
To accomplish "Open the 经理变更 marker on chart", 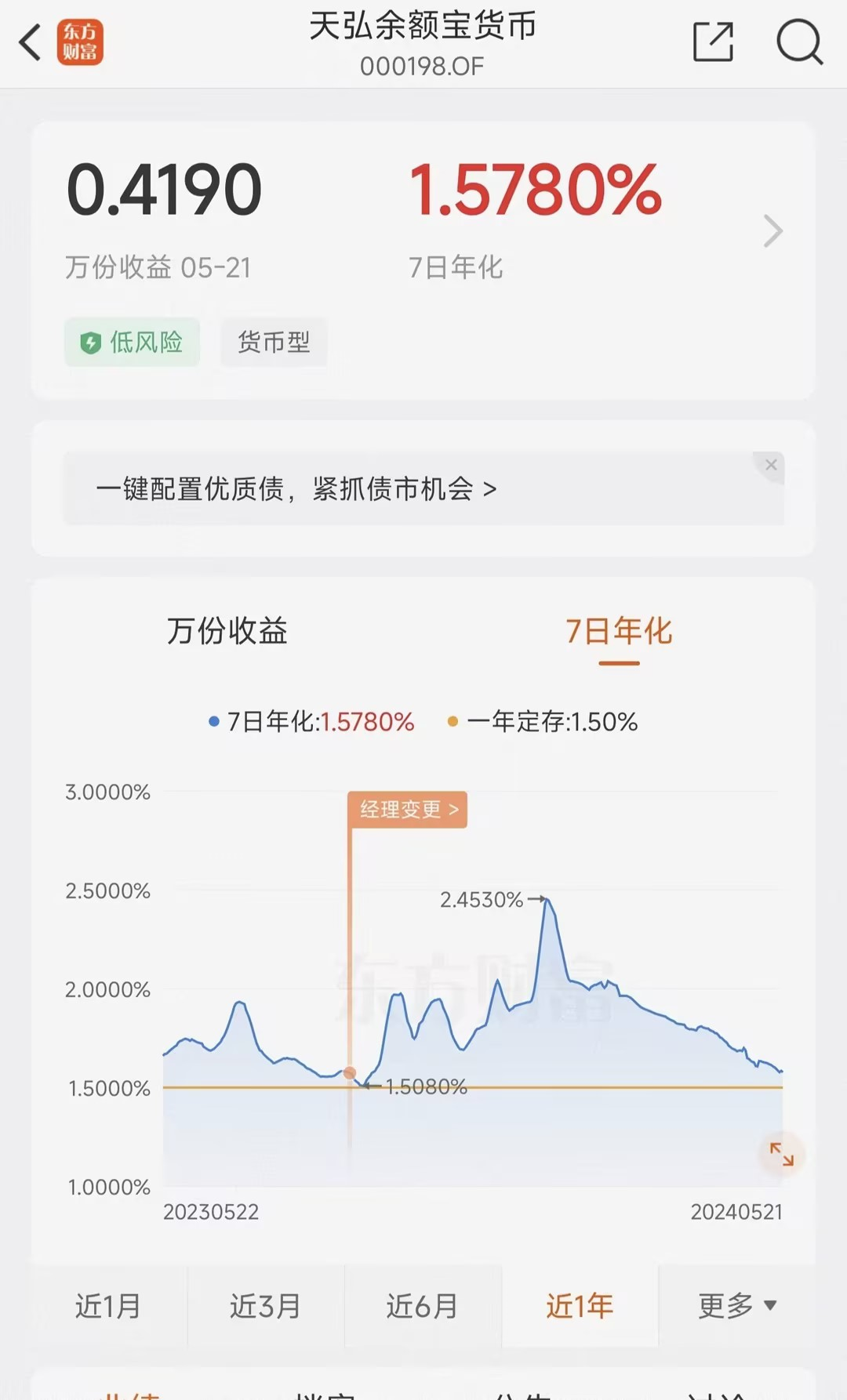I will [408, 810].
